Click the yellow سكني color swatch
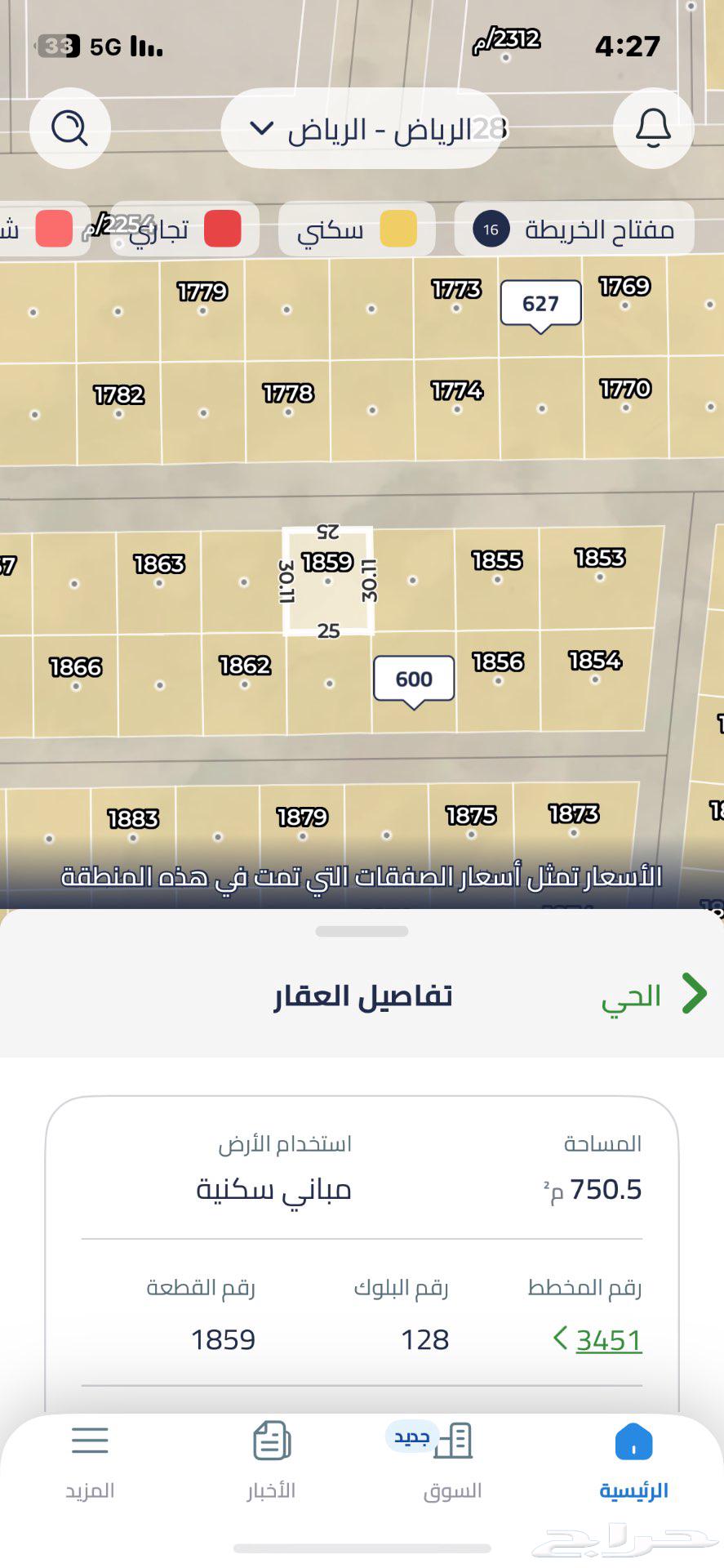 tap(399, 229)
